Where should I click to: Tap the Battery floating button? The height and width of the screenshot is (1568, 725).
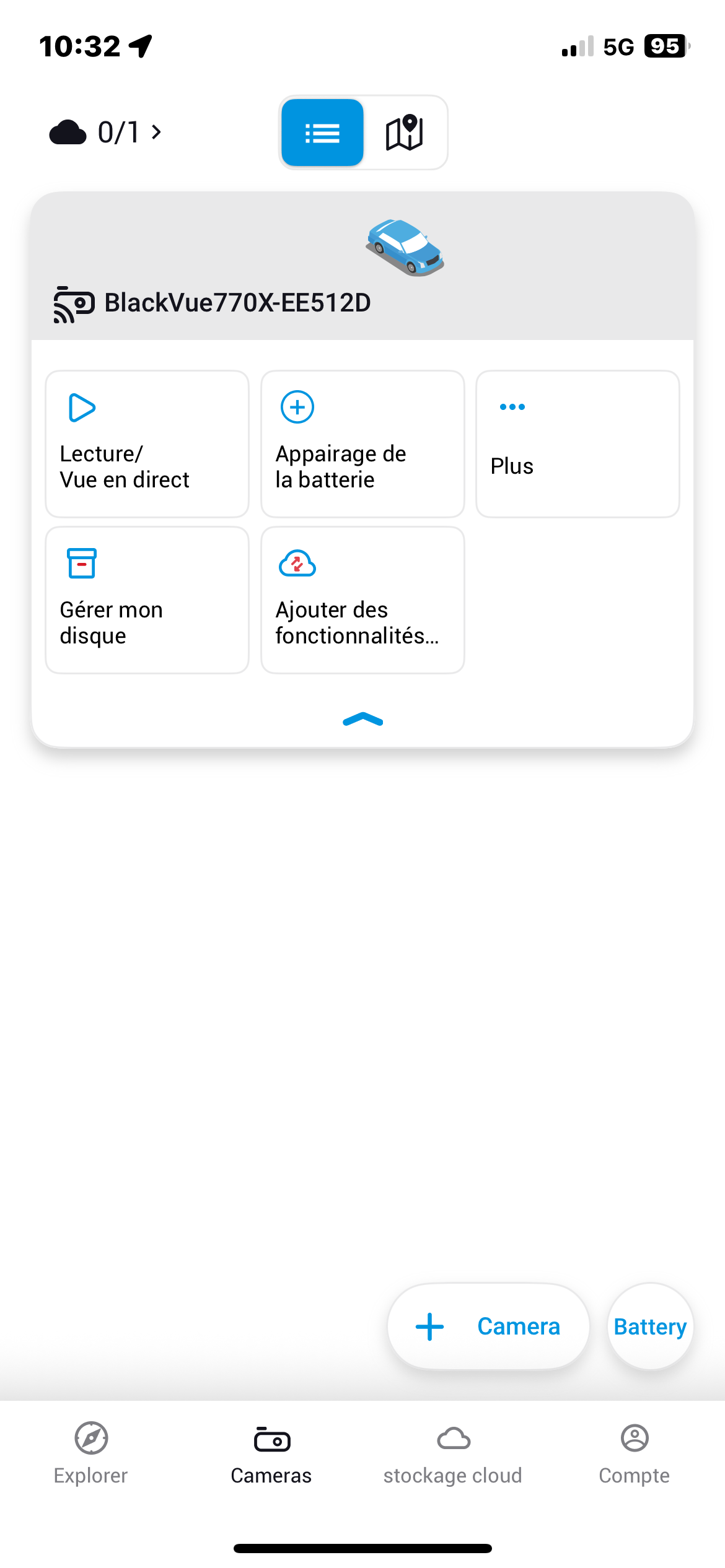(650, 1326)
